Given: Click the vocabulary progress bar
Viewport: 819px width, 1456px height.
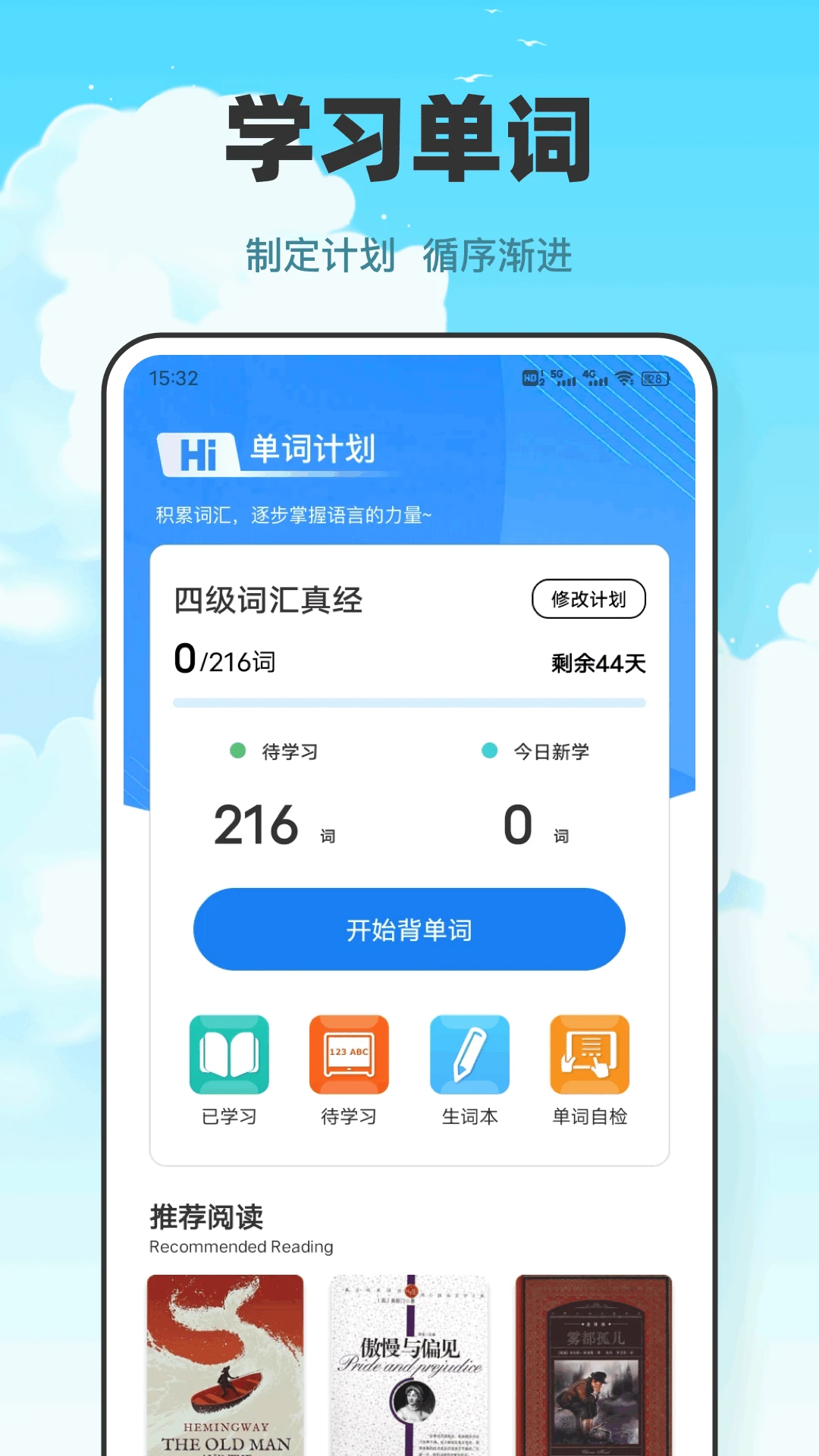Looking at the screenshot, I should point(409,703).
